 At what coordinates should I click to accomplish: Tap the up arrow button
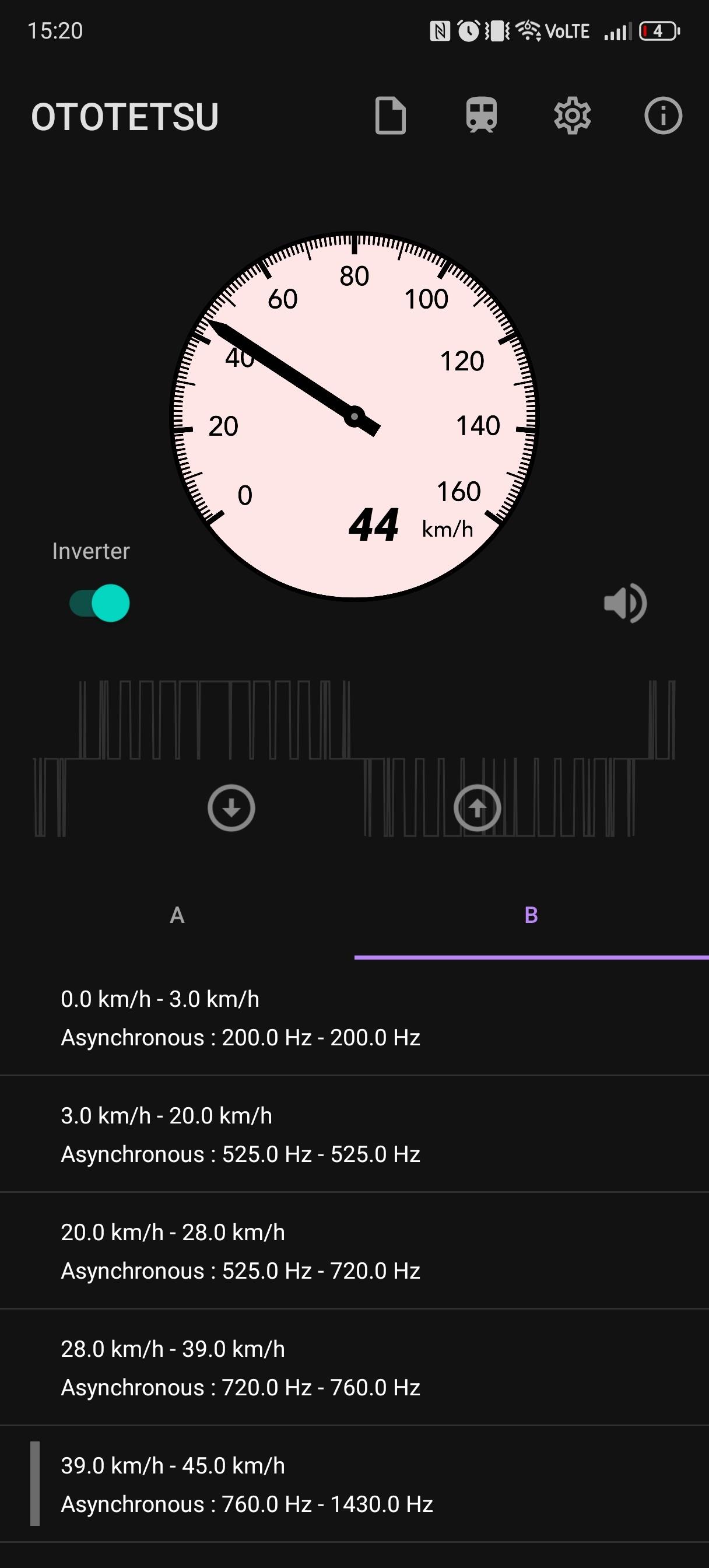478,808
